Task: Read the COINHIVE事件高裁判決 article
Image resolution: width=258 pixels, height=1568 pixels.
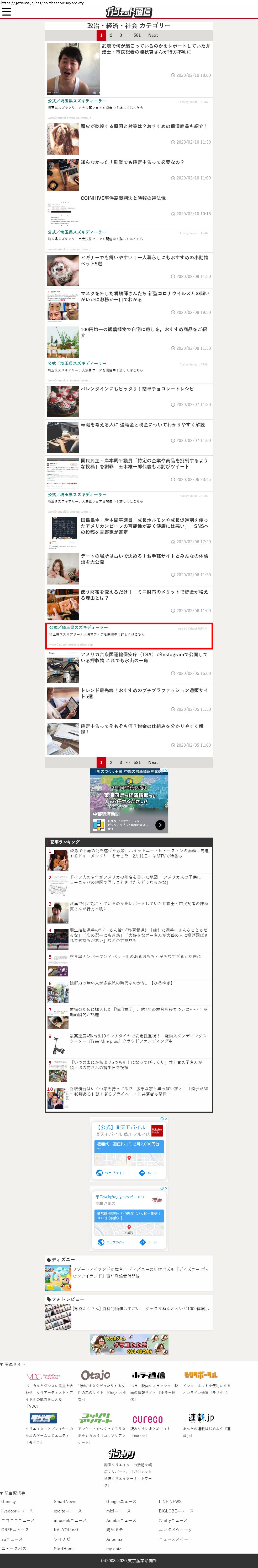Action: click(123, 198)
